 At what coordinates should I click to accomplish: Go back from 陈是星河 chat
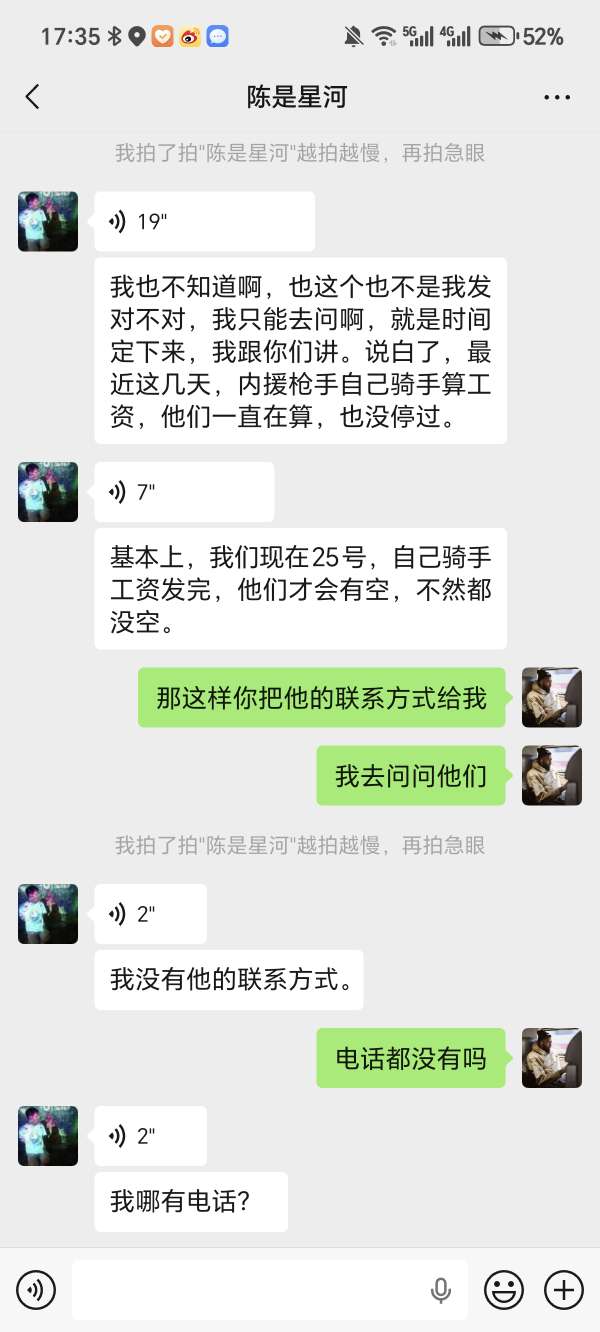click(33, 97)
